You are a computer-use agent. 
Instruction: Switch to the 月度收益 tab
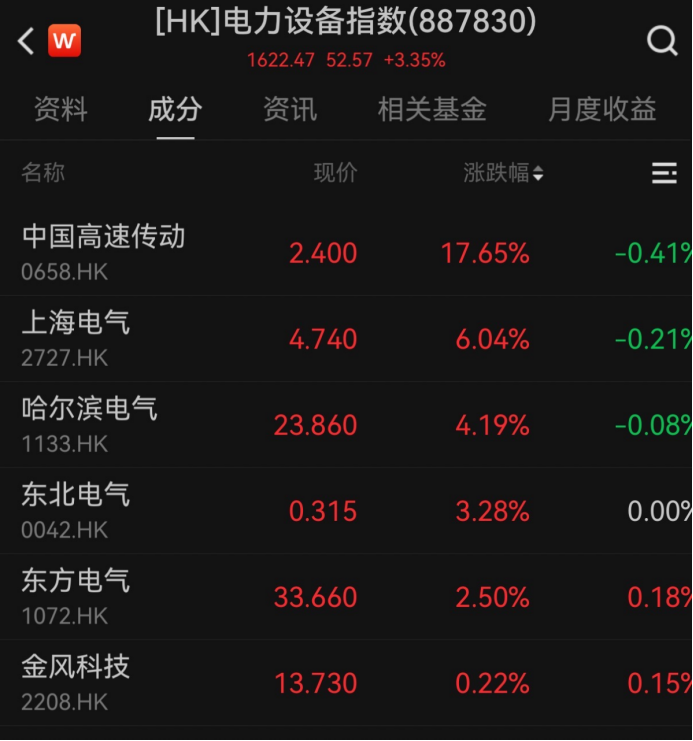tap(602, 109)
